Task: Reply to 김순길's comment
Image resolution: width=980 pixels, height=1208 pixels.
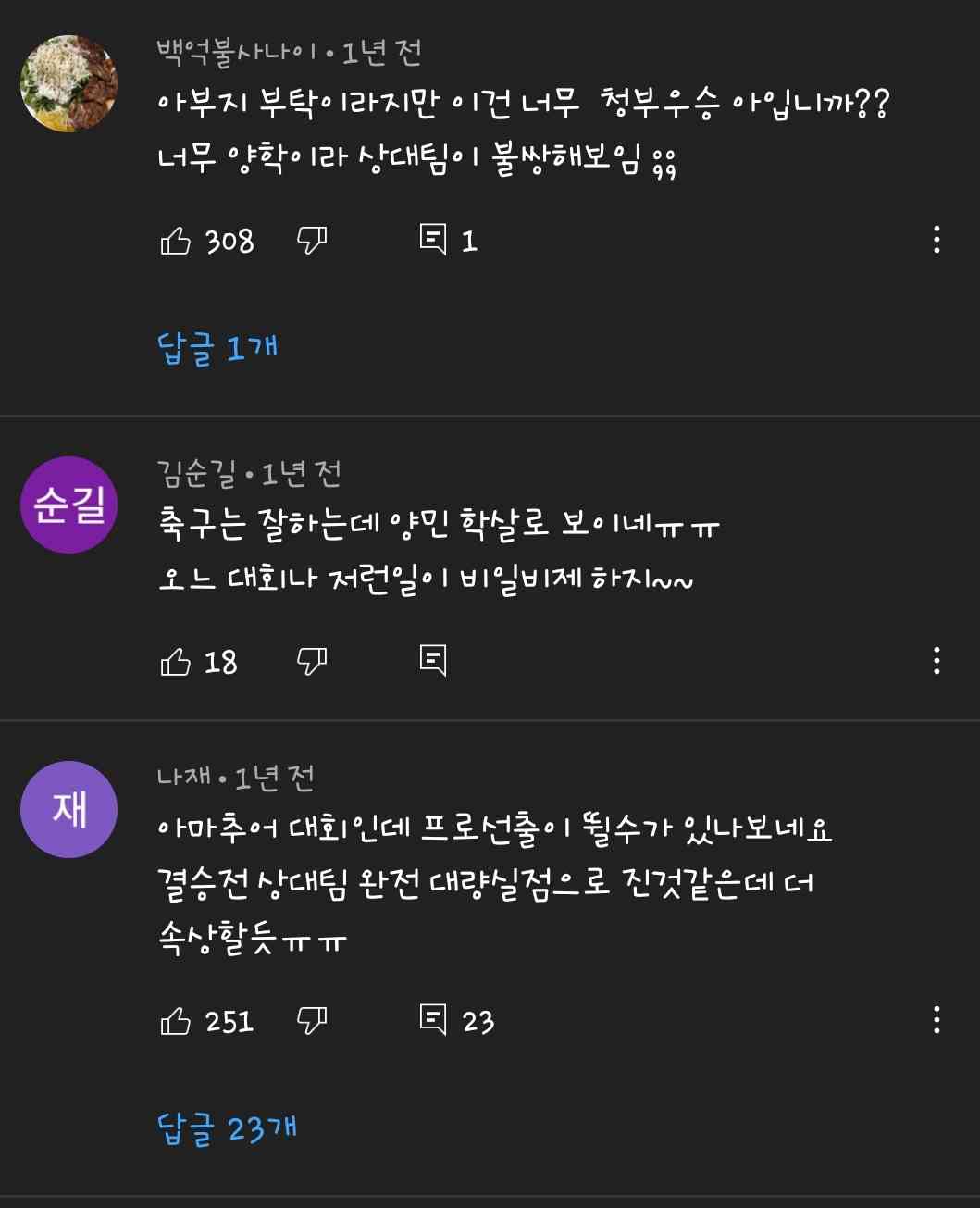Action: pos(433,660)
